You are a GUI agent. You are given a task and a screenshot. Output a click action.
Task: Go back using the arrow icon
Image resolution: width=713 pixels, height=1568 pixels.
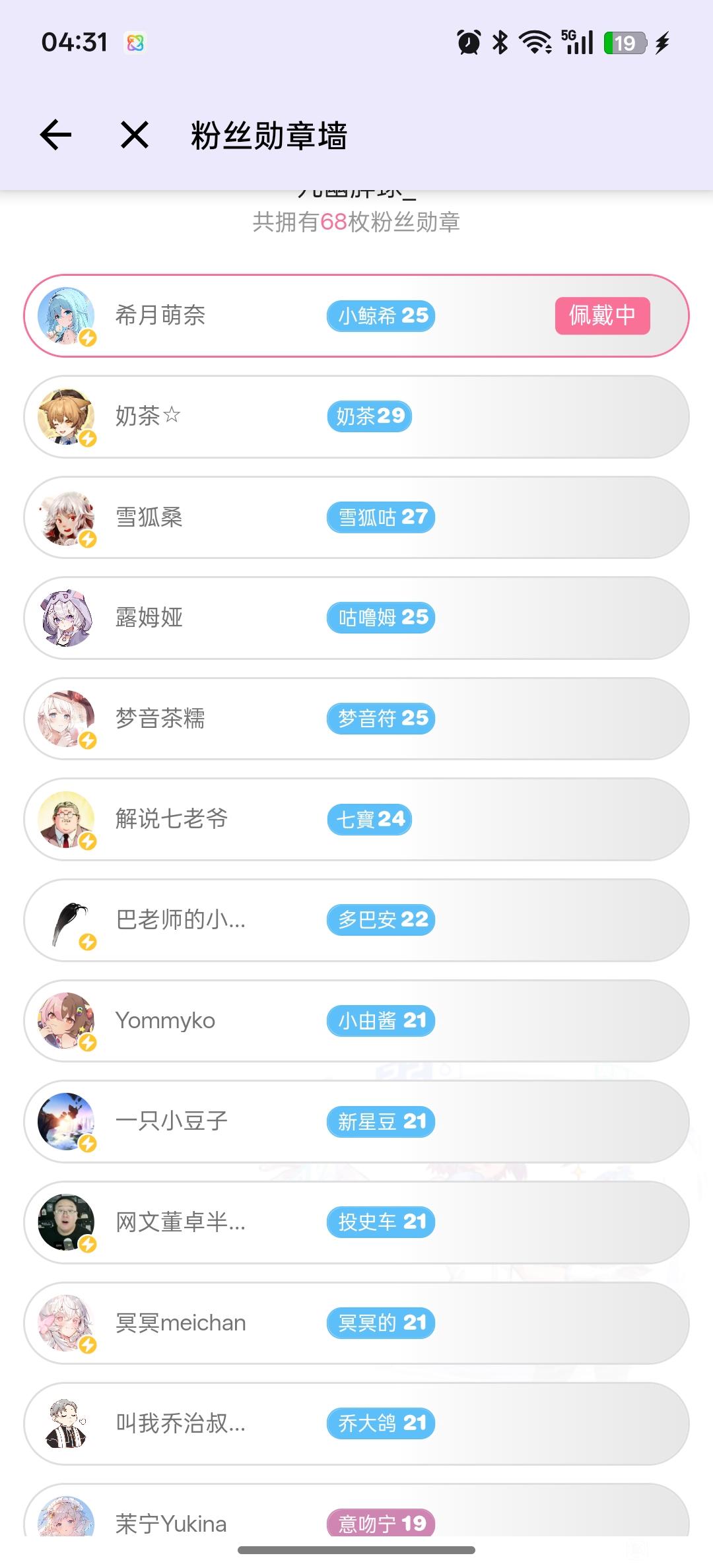[x=55, y=135]
